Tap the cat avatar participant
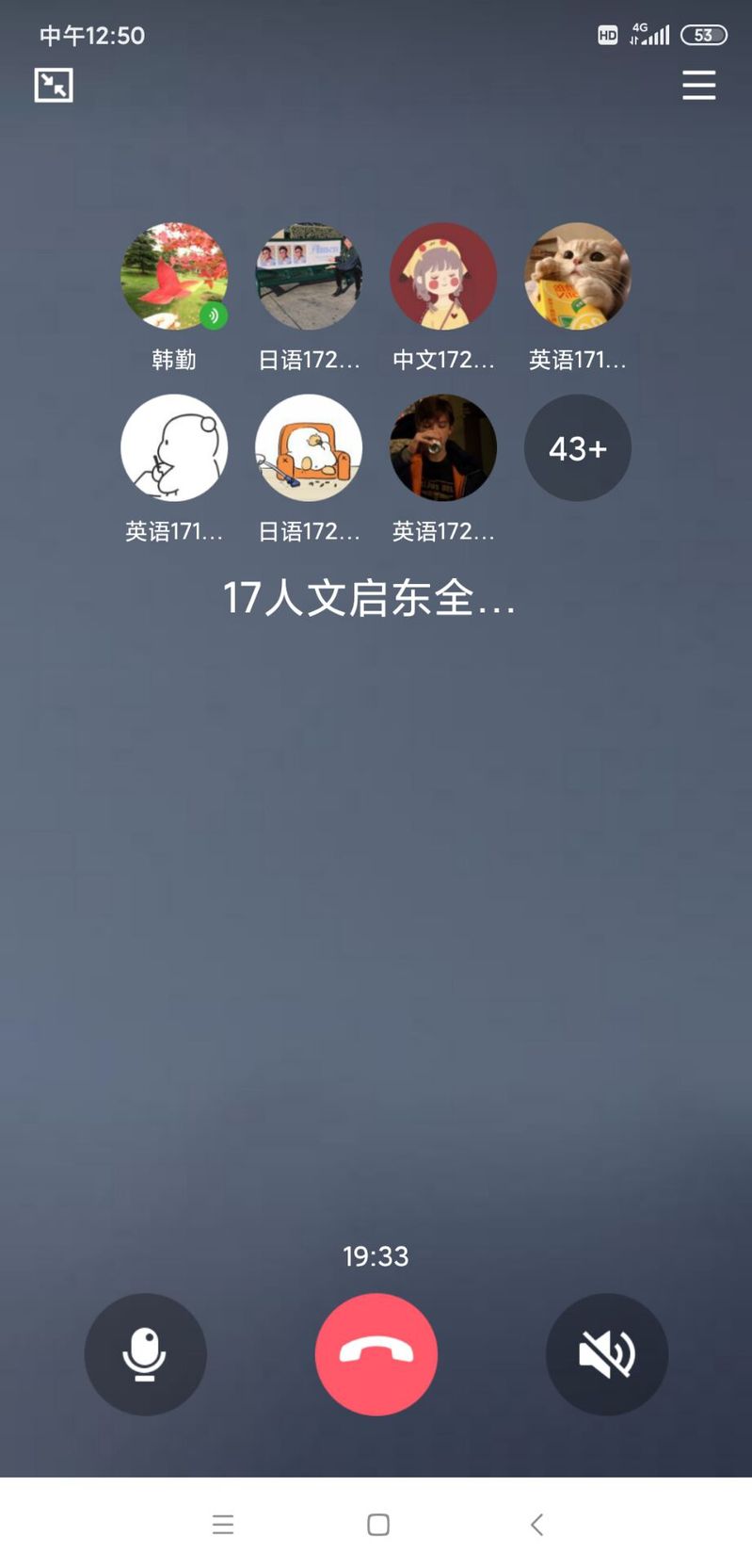 coord(577,276)
